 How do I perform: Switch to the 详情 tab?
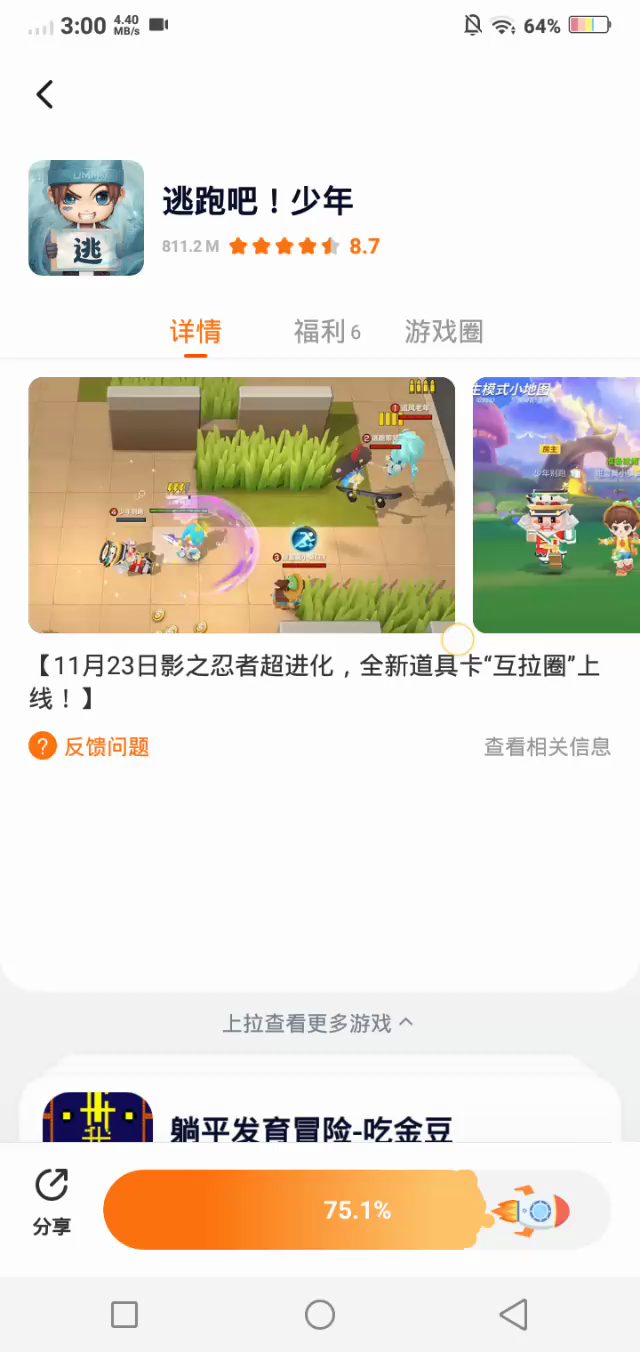tap(195, 332)
